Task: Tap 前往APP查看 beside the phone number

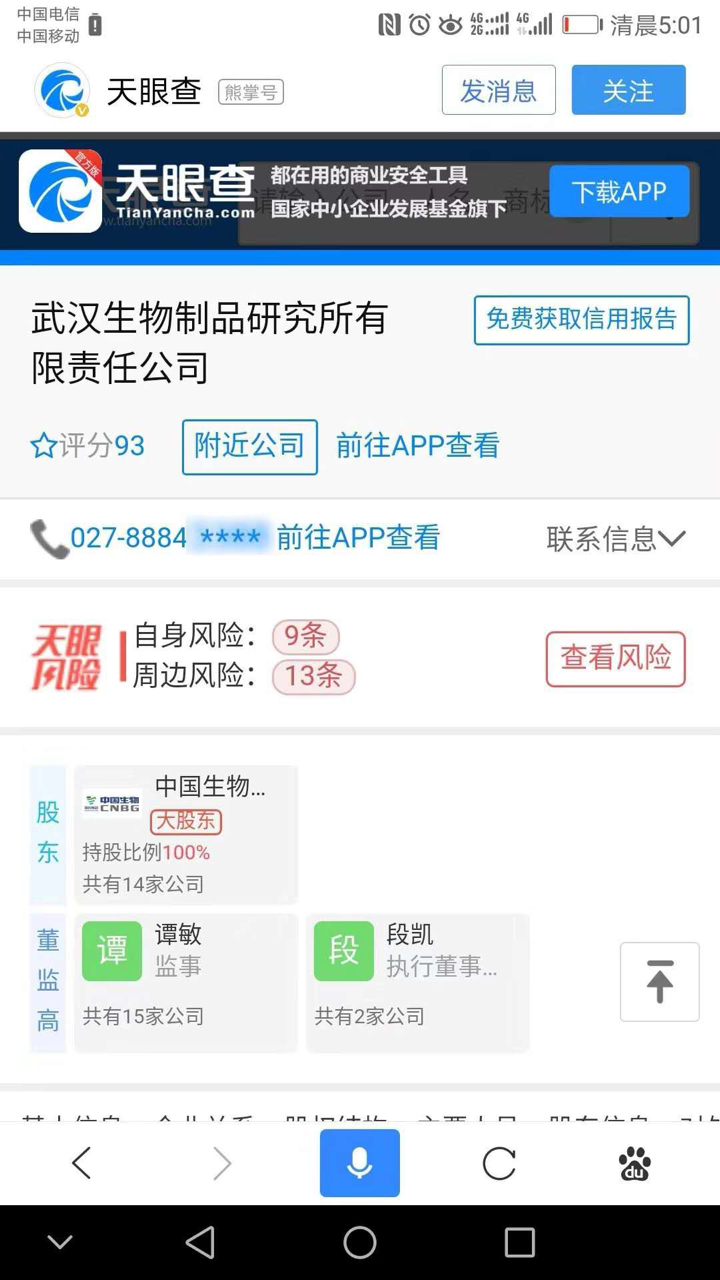Action: click(358, 538)
